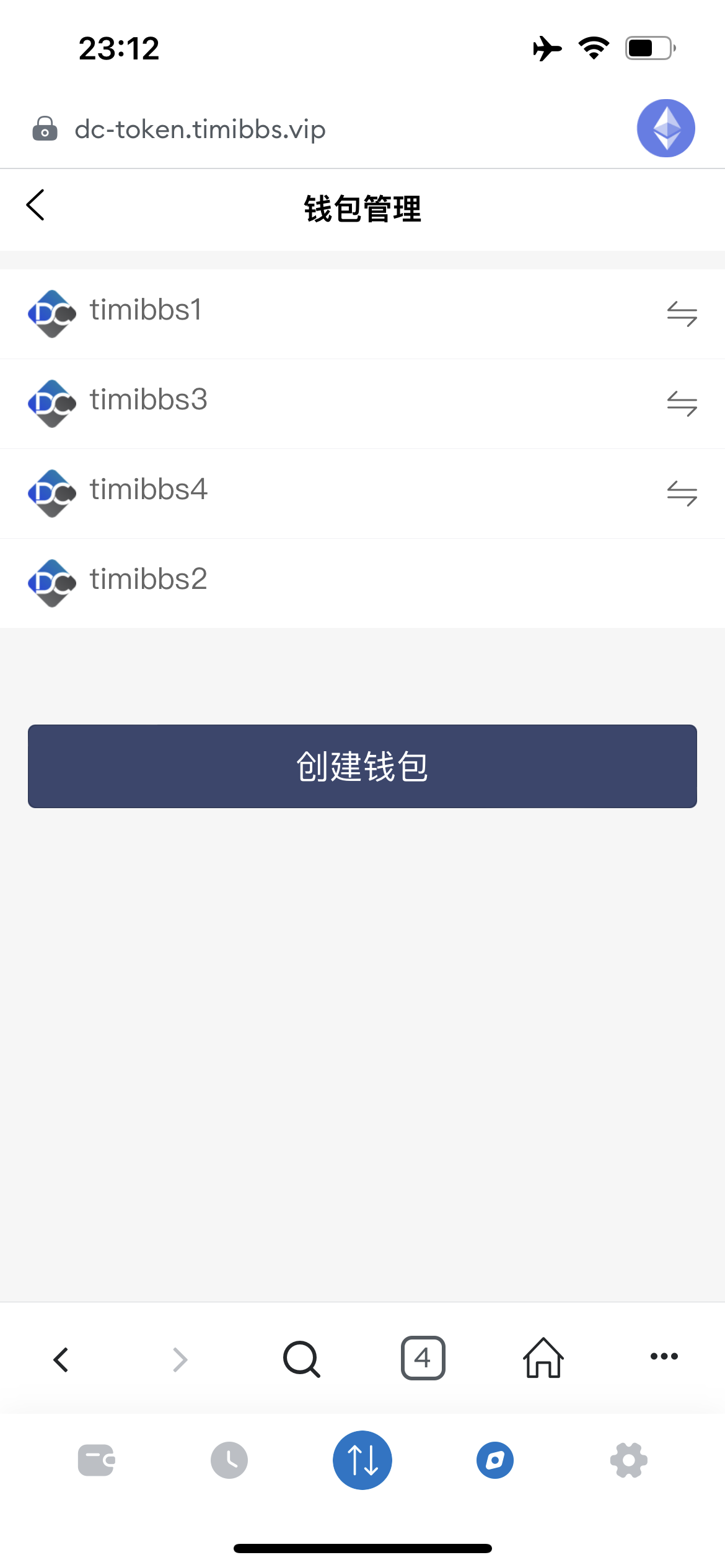Image resolution: width=725 pixels, height=1568 pixels.
Task: Switch to the wallet tab
Action: point(96,1460)
